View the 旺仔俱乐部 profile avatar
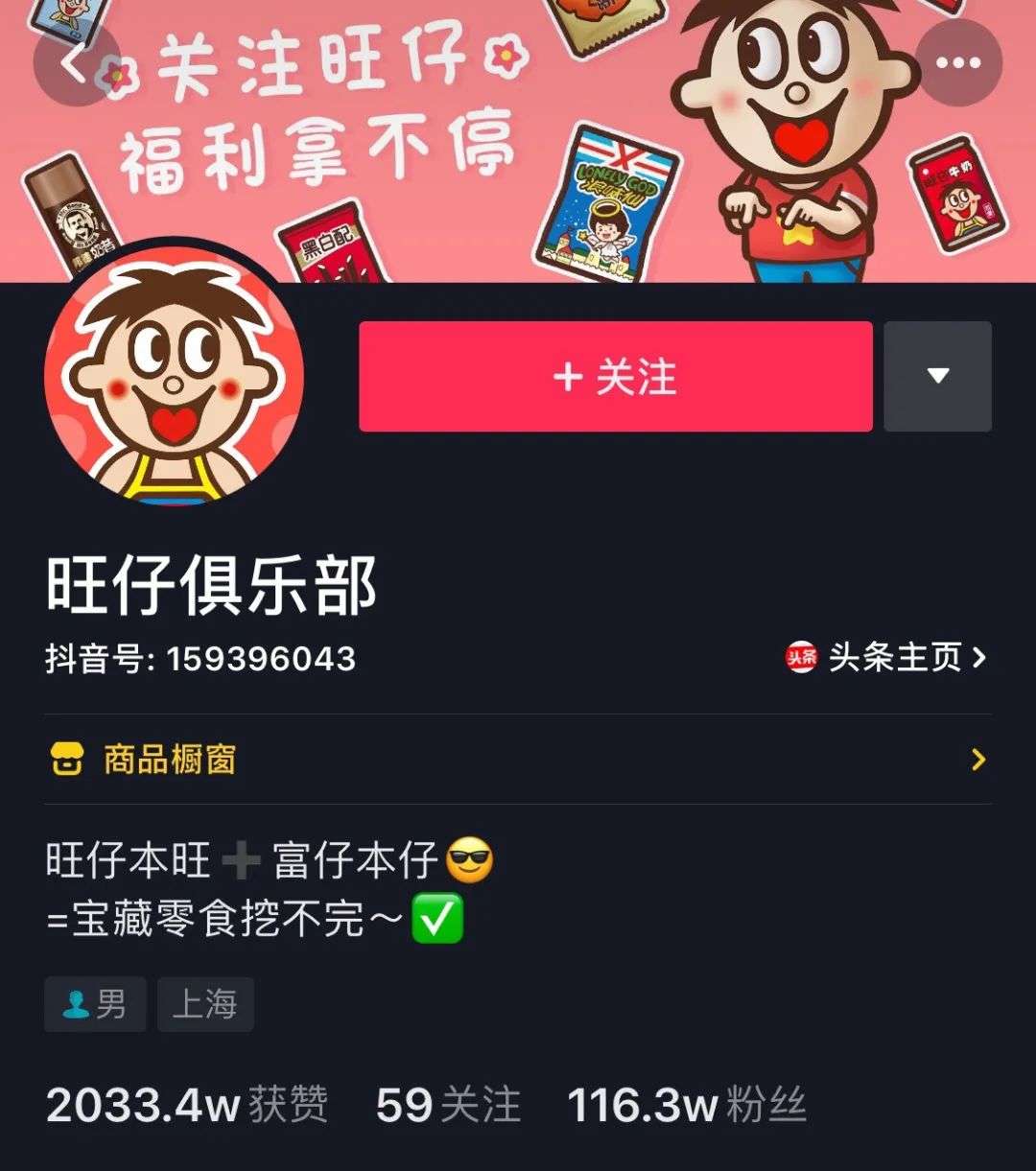The image size is (1036, 1171). point(174,377)
